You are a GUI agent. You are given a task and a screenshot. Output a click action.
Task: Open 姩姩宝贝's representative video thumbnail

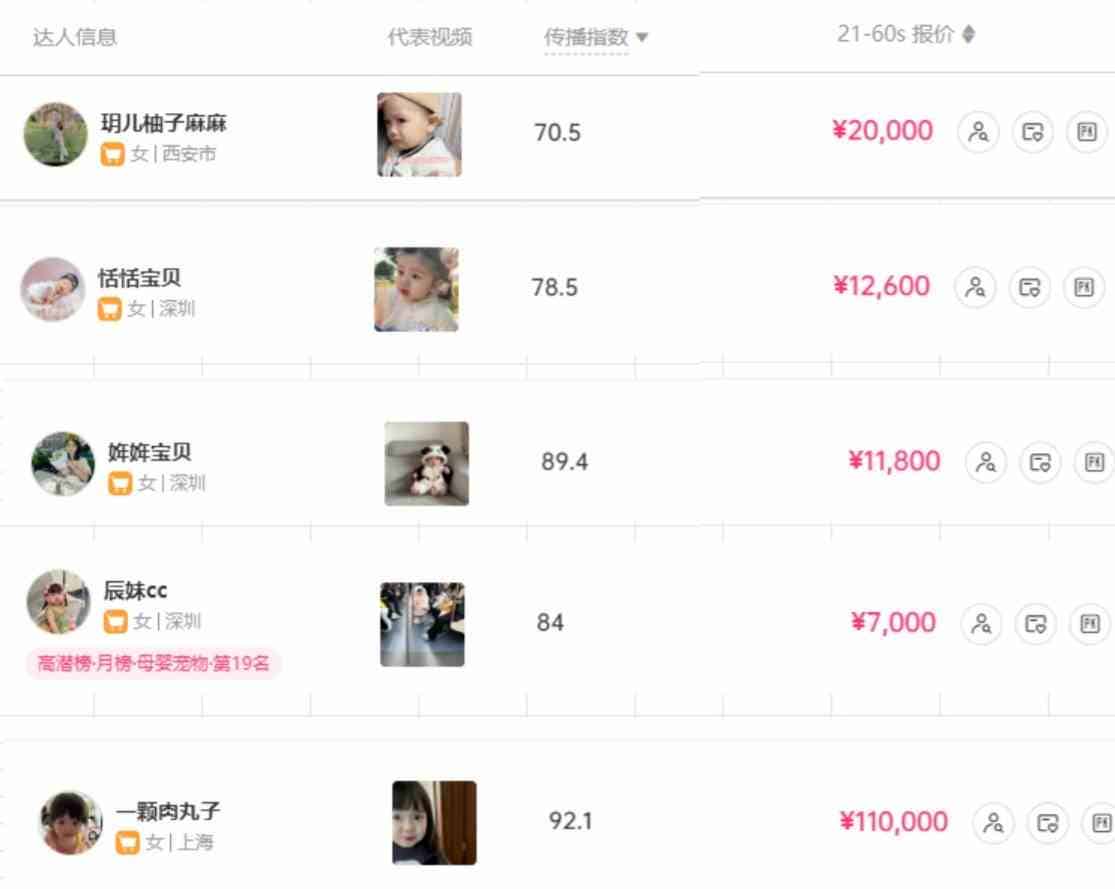[x=426, y=464]
